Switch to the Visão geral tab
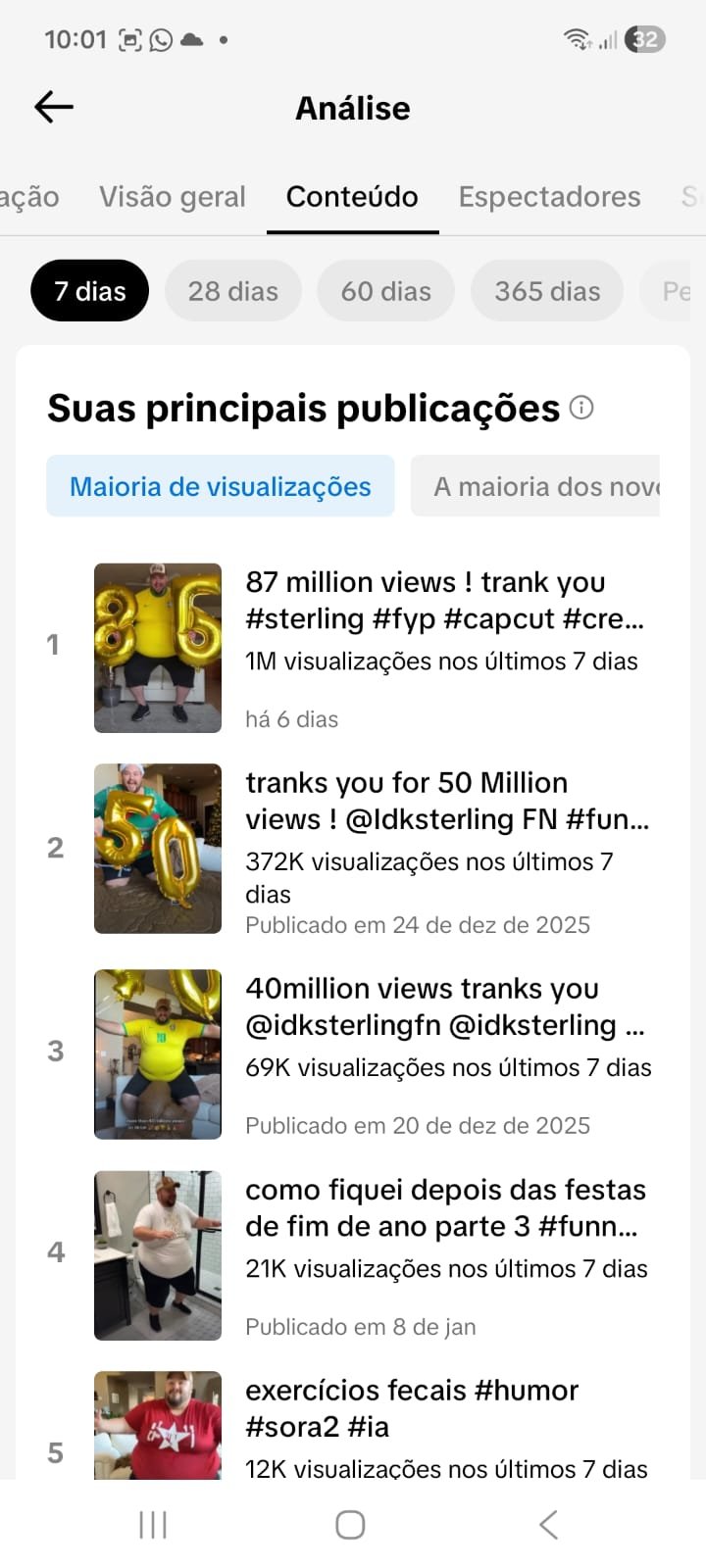706x1568 pixels. 172,197
